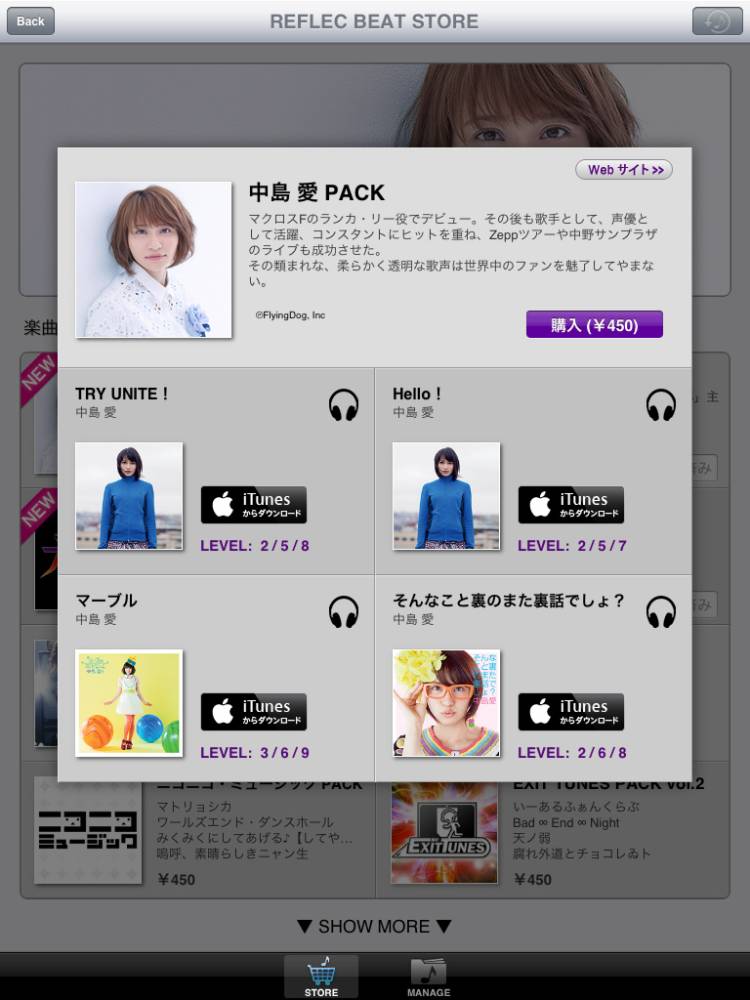This screenshot has width=750, height=1000.
Task: Preview TRY UNITE! with headphones icon
Action: click(343, 405)
